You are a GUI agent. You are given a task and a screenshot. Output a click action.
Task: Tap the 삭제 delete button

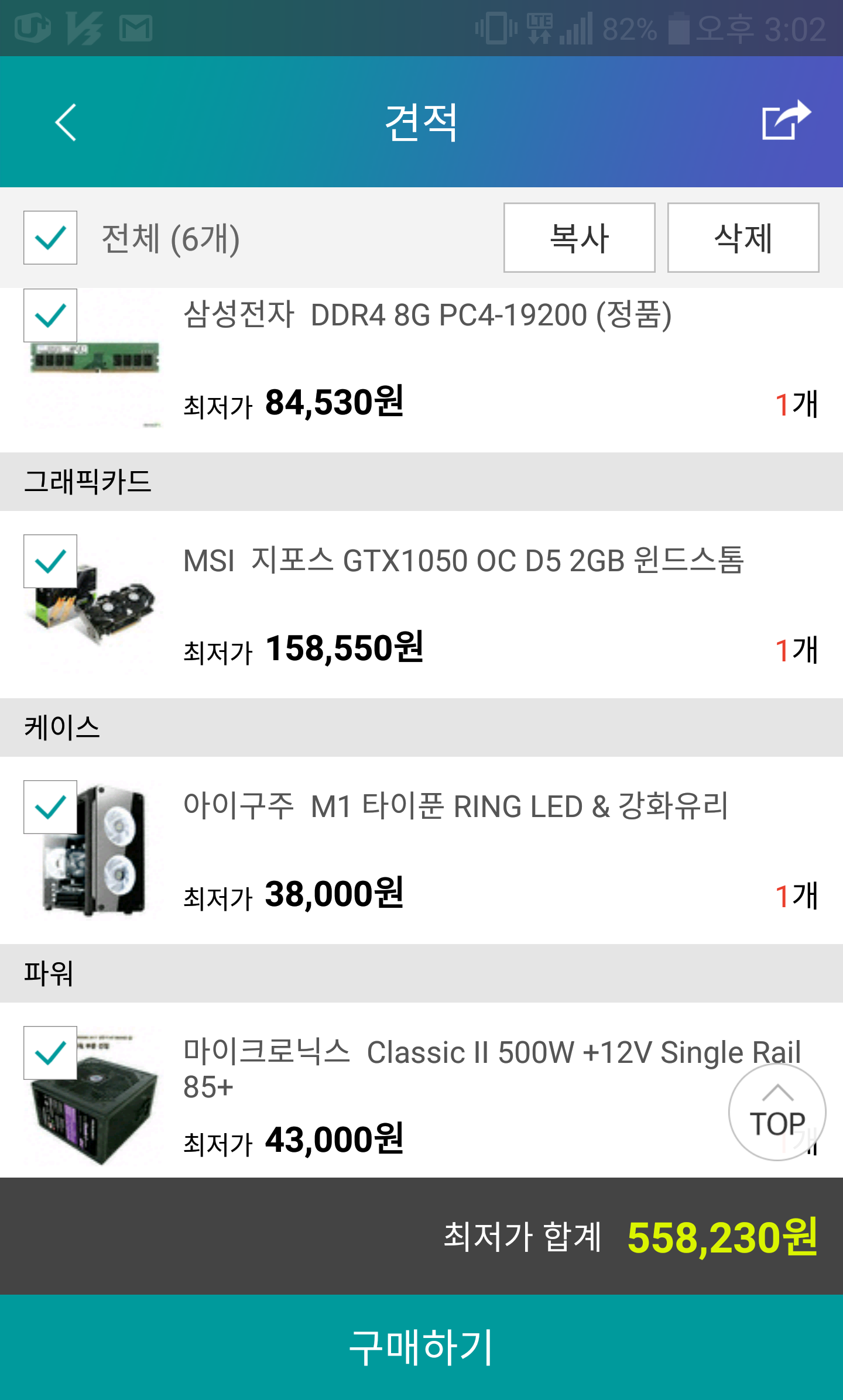743,238
